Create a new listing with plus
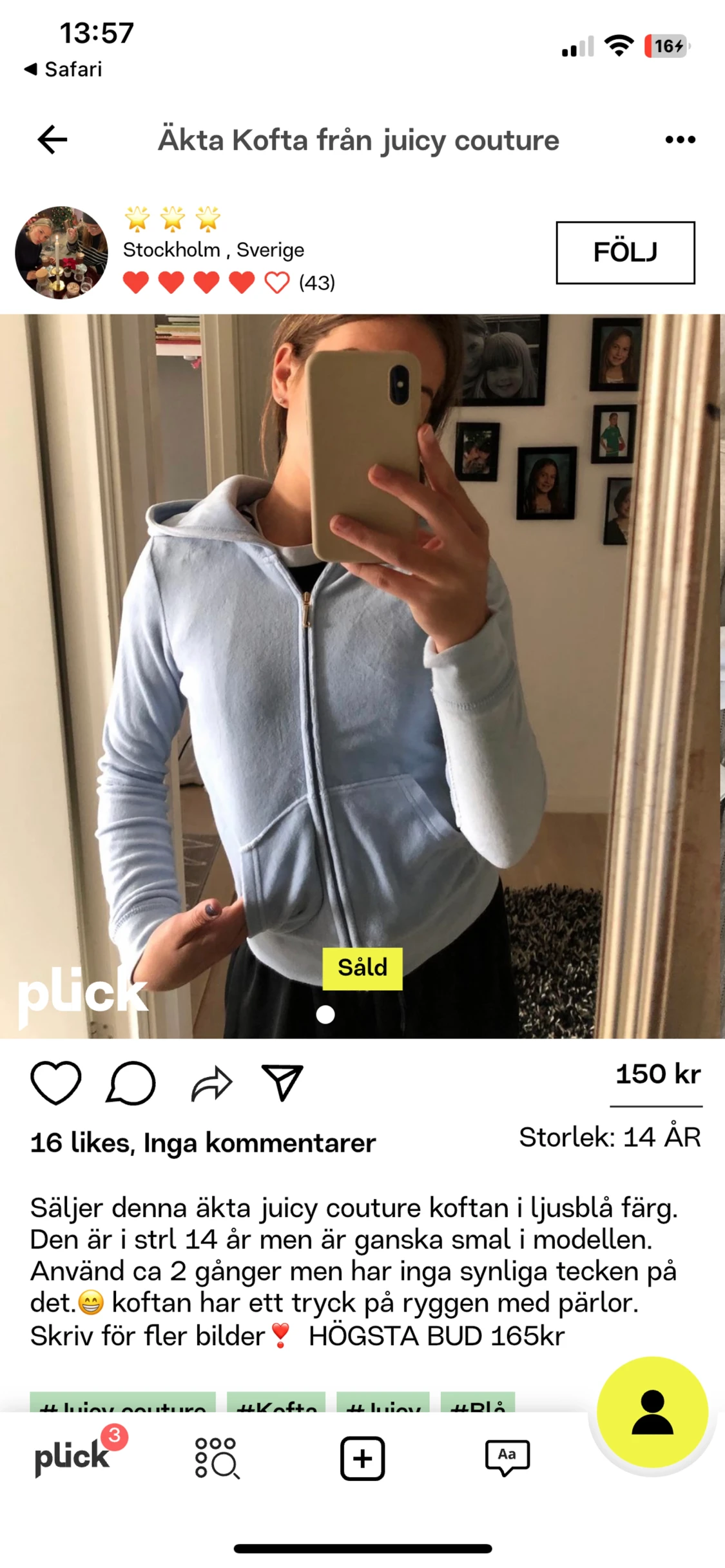Viewport: 725px width, 1568px height. coord(362,1458)
